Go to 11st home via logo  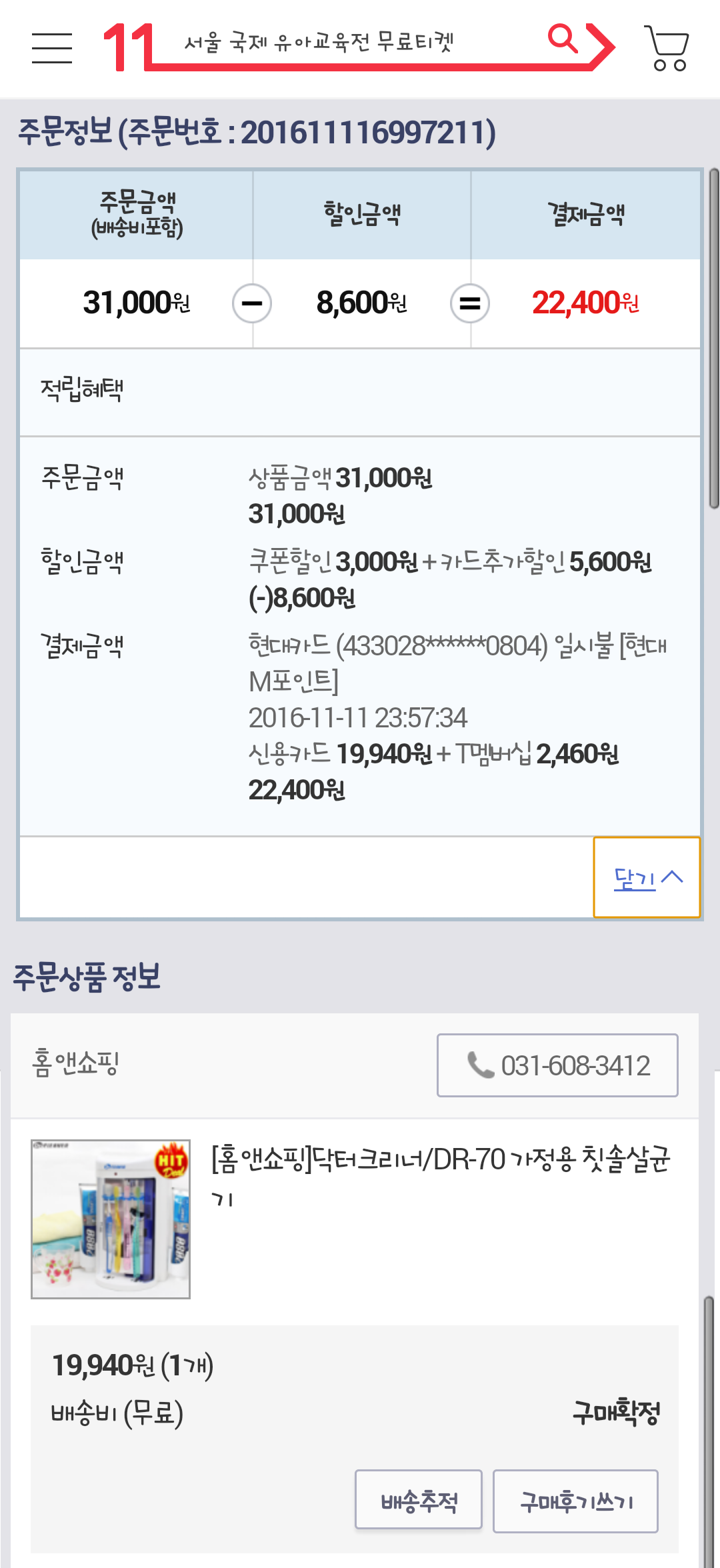point(128,47)
